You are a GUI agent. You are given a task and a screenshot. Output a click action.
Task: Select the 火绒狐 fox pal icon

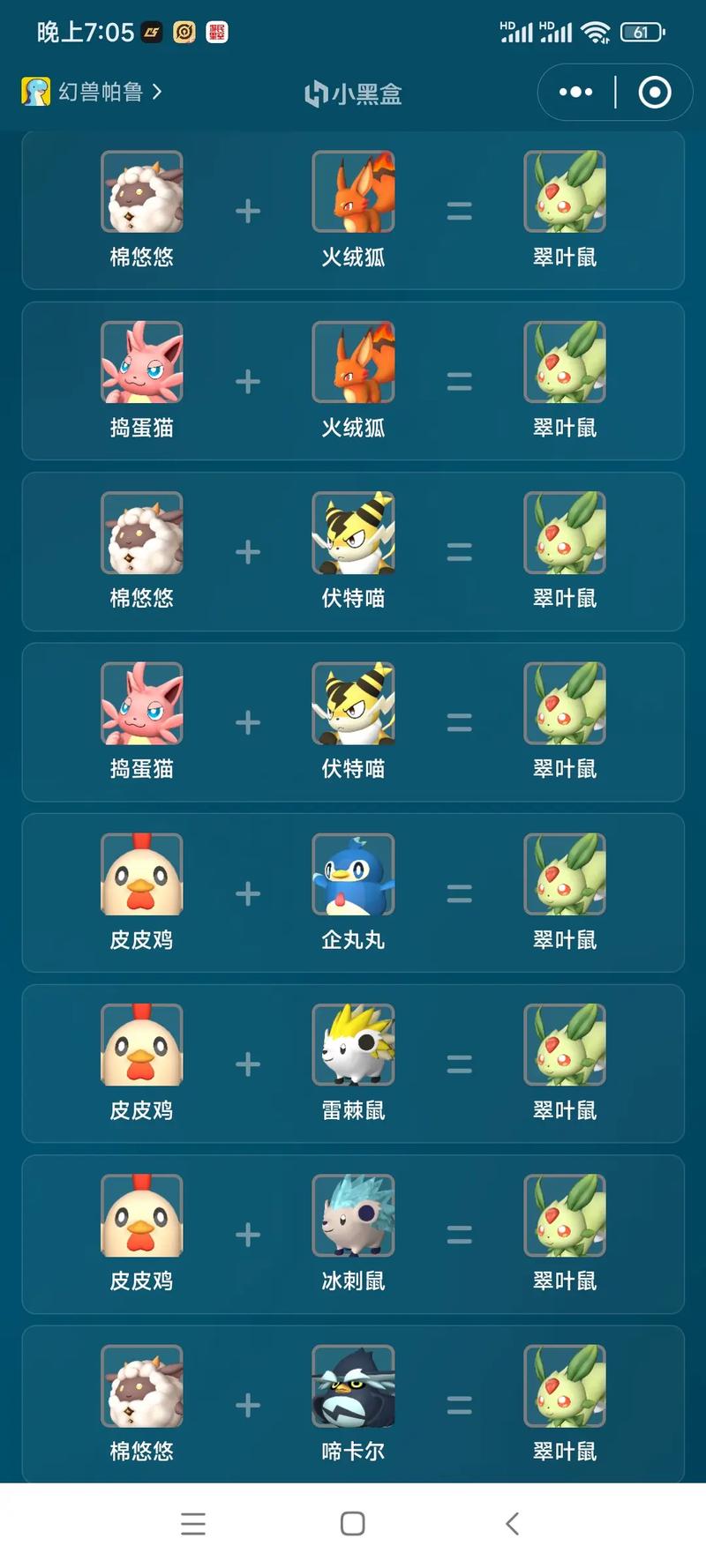coord(353,192)
